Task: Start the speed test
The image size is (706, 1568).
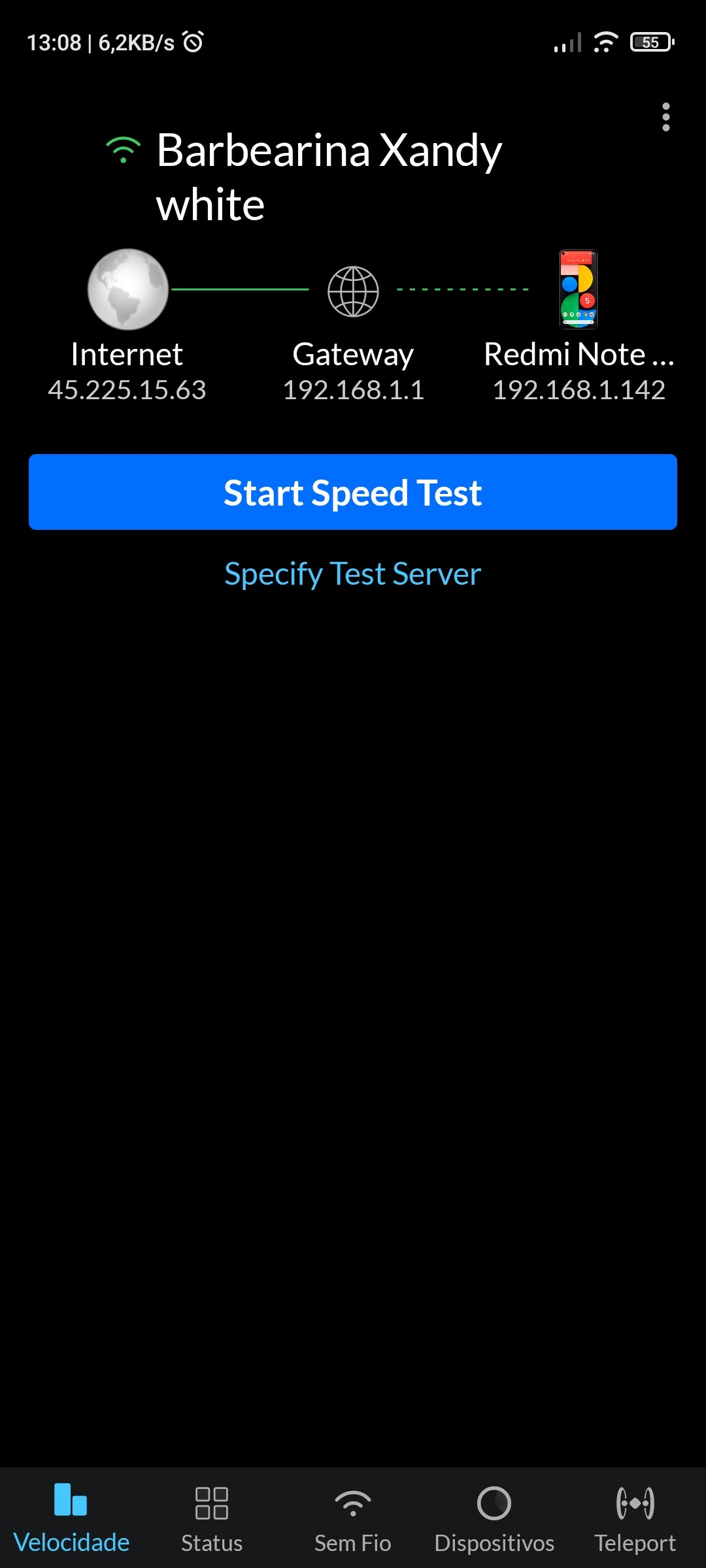Action: [353, 492]
